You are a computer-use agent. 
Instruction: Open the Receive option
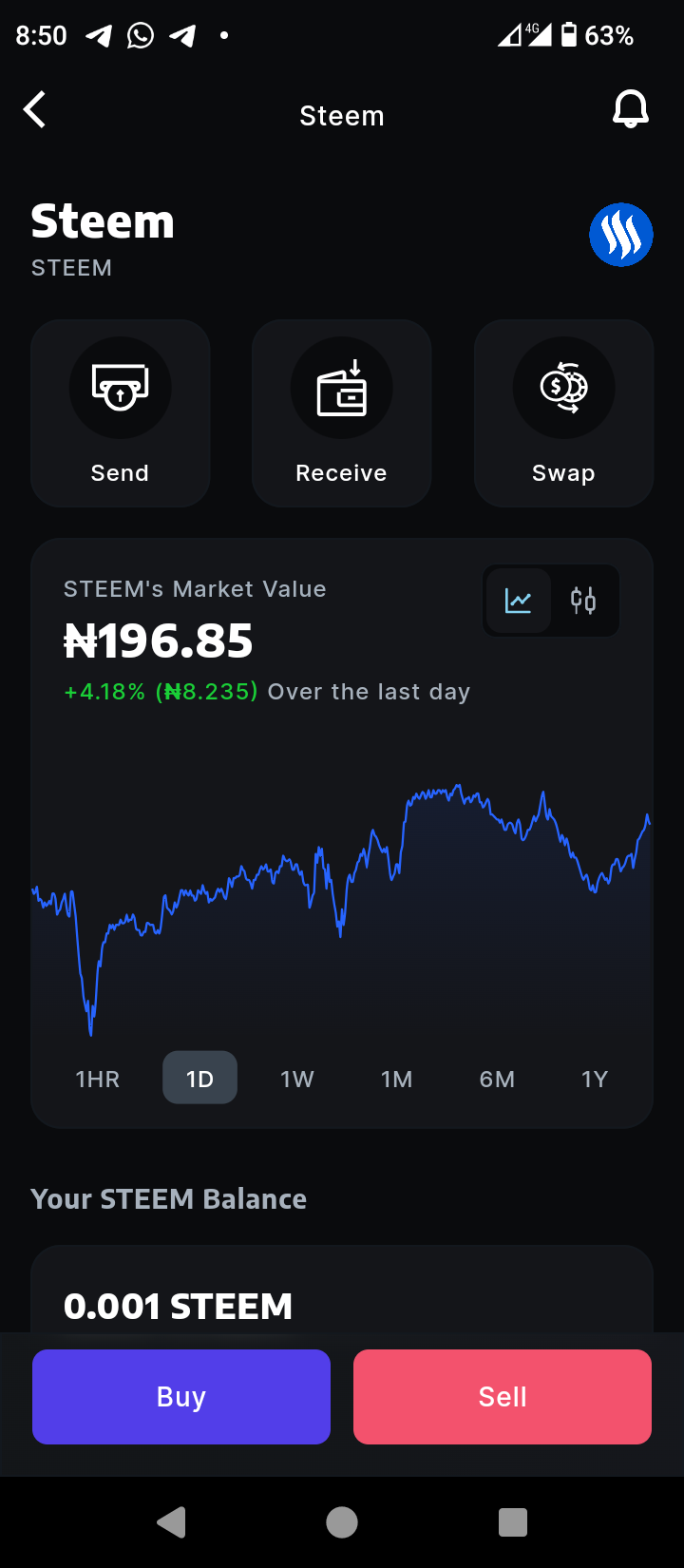tap(342, 412)
